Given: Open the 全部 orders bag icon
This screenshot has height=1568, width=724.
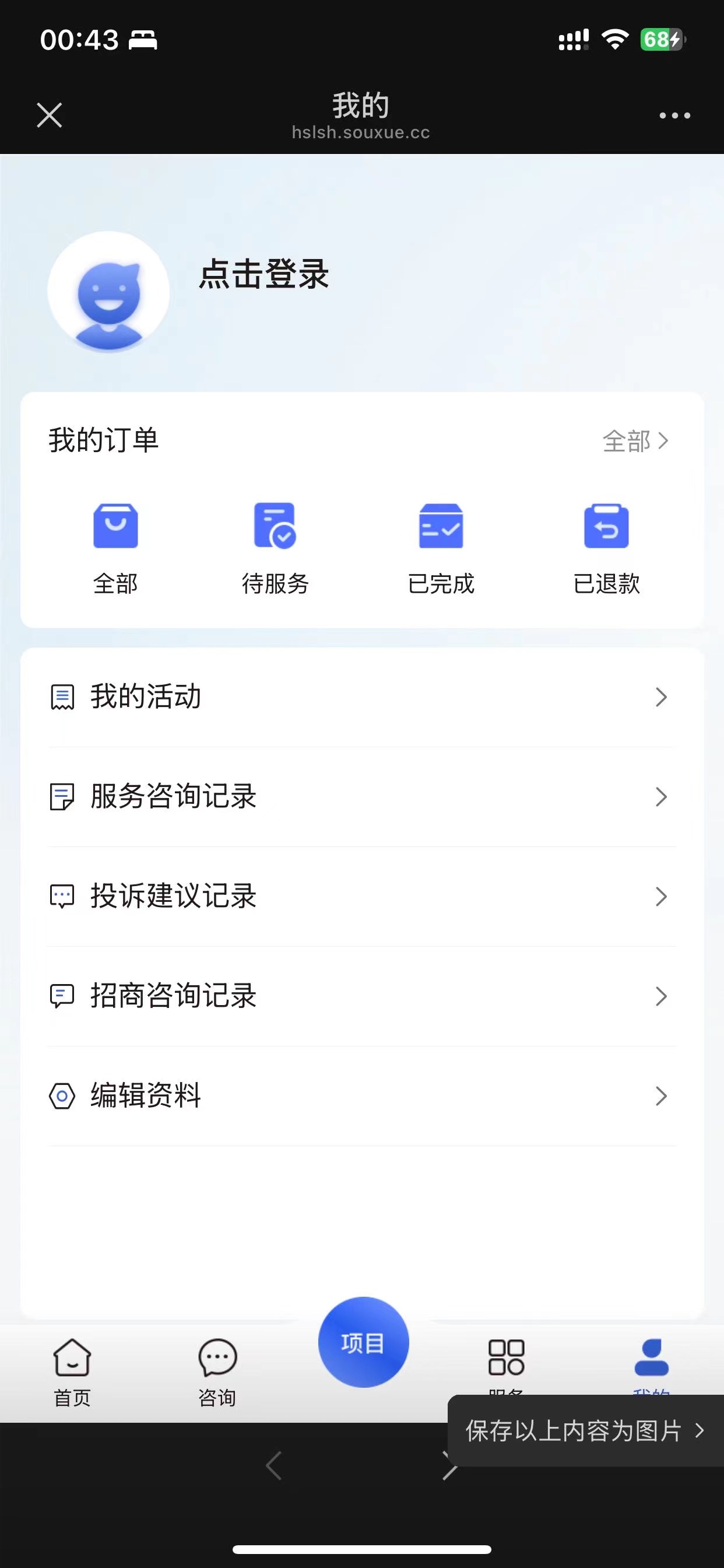Looking at the screenshot, I should click(115, 526).
